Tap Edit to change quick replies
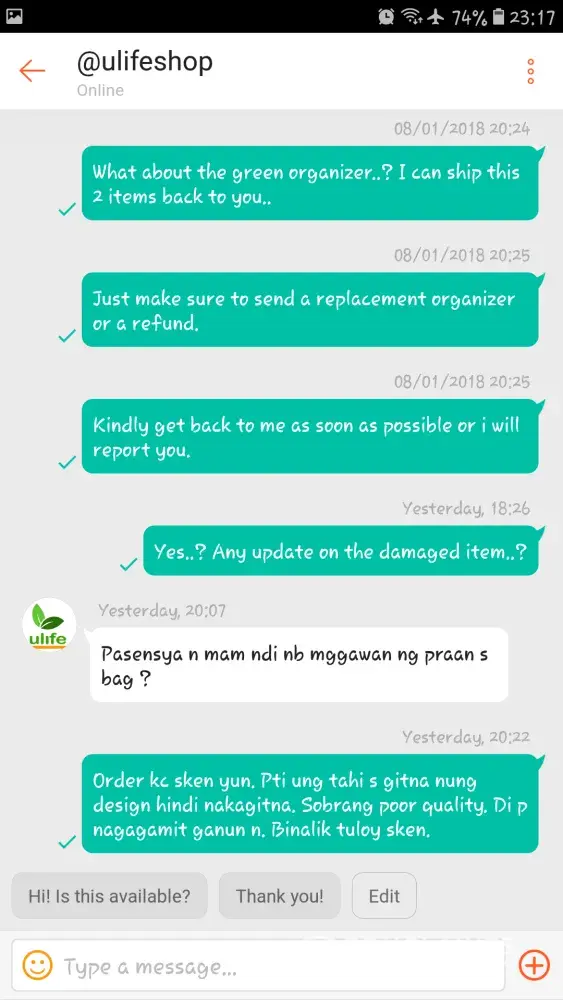 coord(384,896)
